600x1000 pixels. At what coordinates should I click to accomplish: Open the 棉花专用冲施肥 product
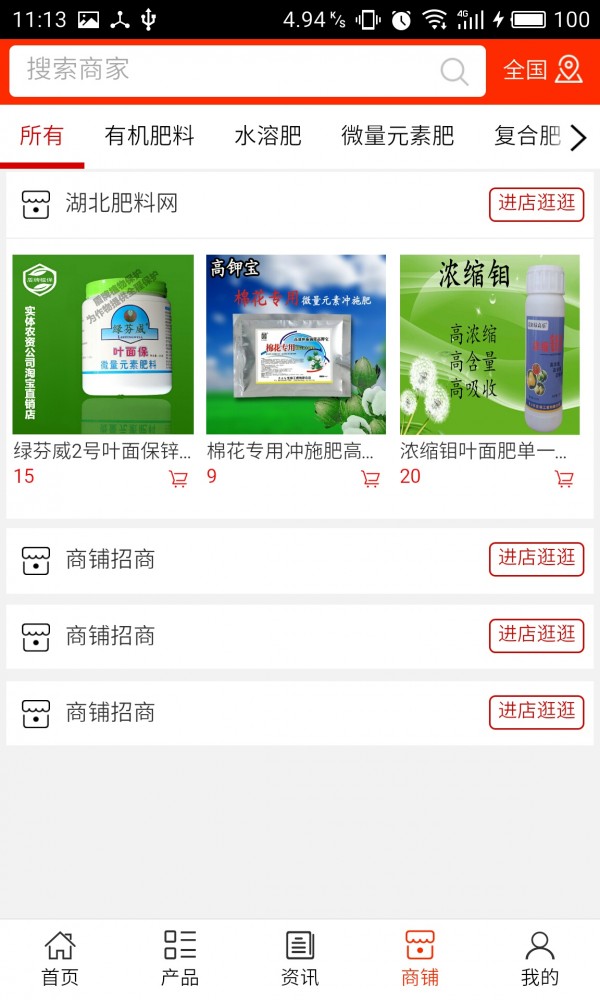point(296,345)
